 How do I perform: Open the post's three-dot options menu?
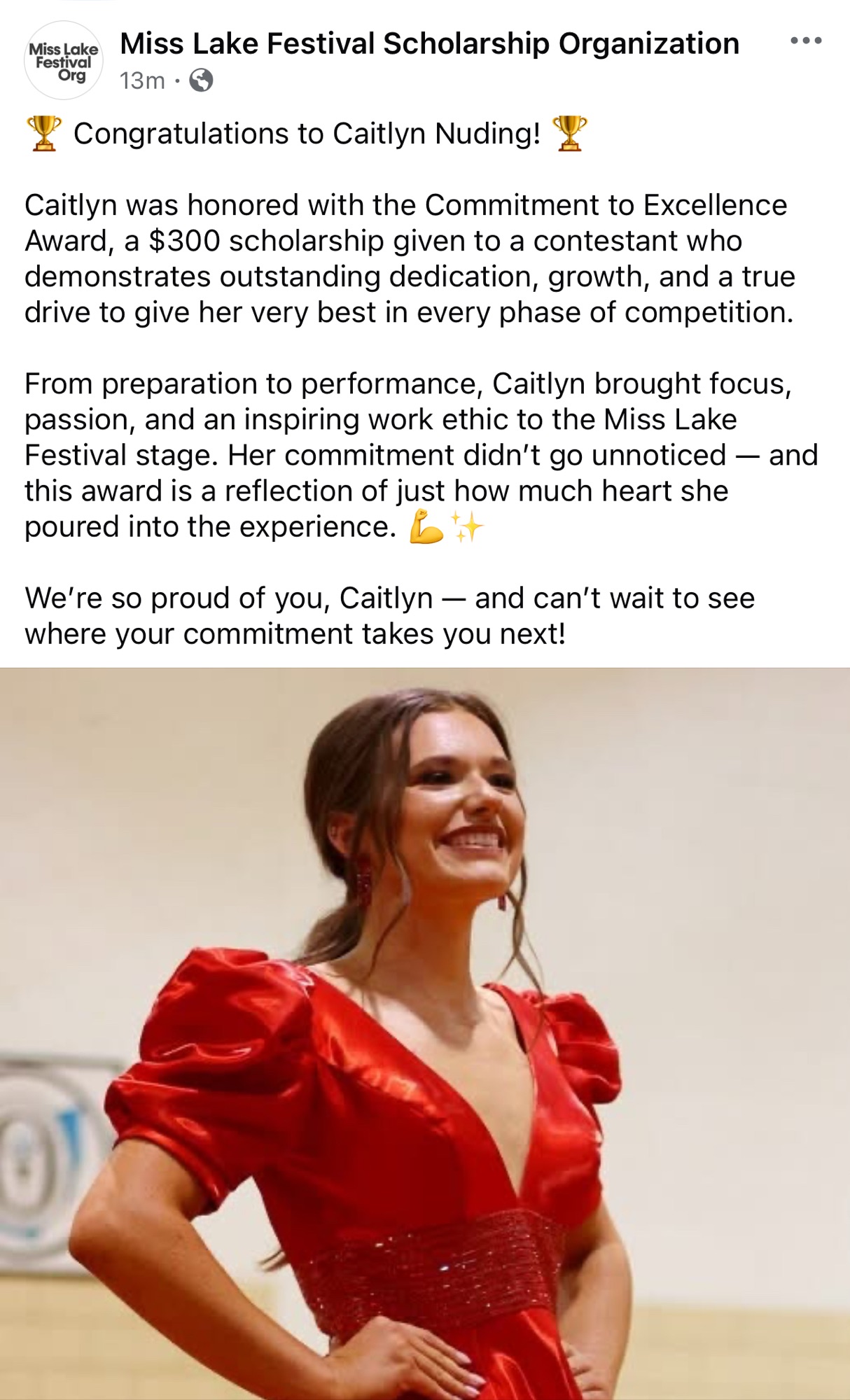[x=805, y=41]
